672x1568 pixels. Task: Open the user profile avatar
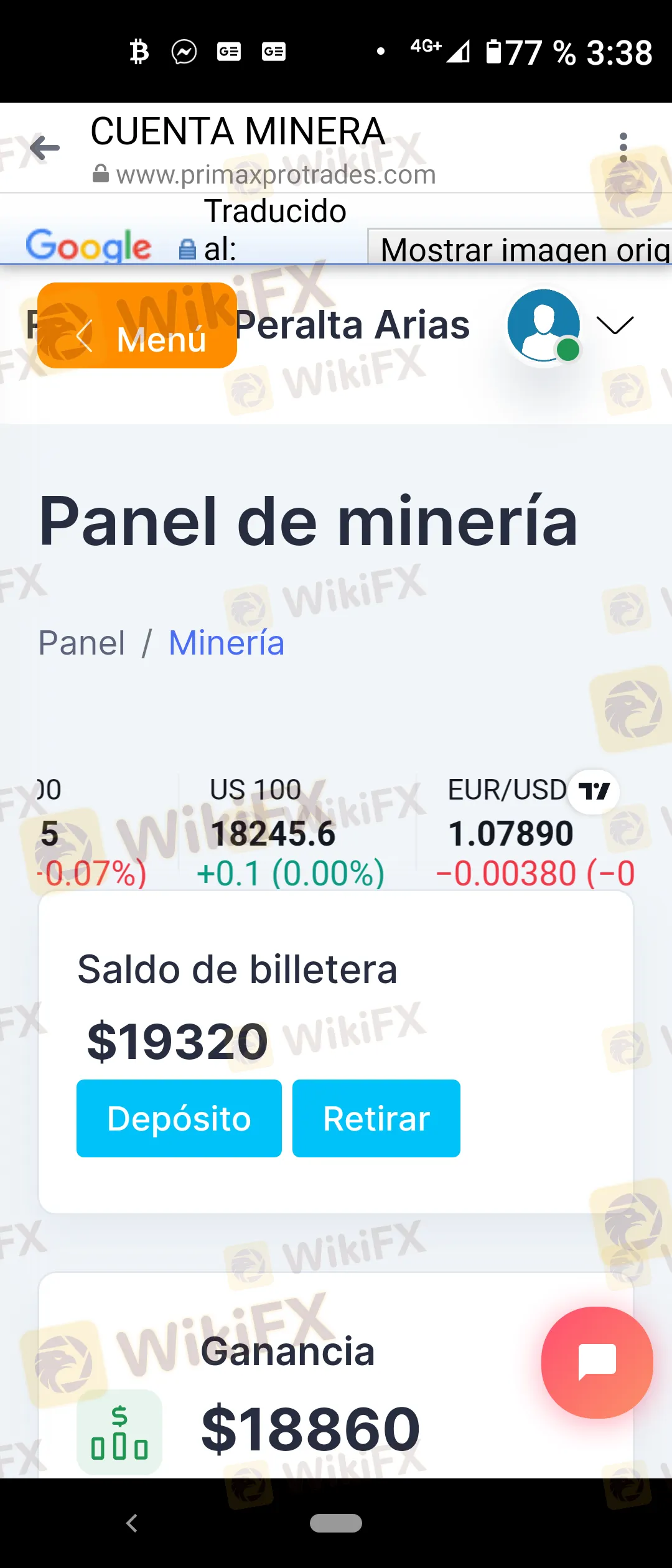(x=543, y=325)
